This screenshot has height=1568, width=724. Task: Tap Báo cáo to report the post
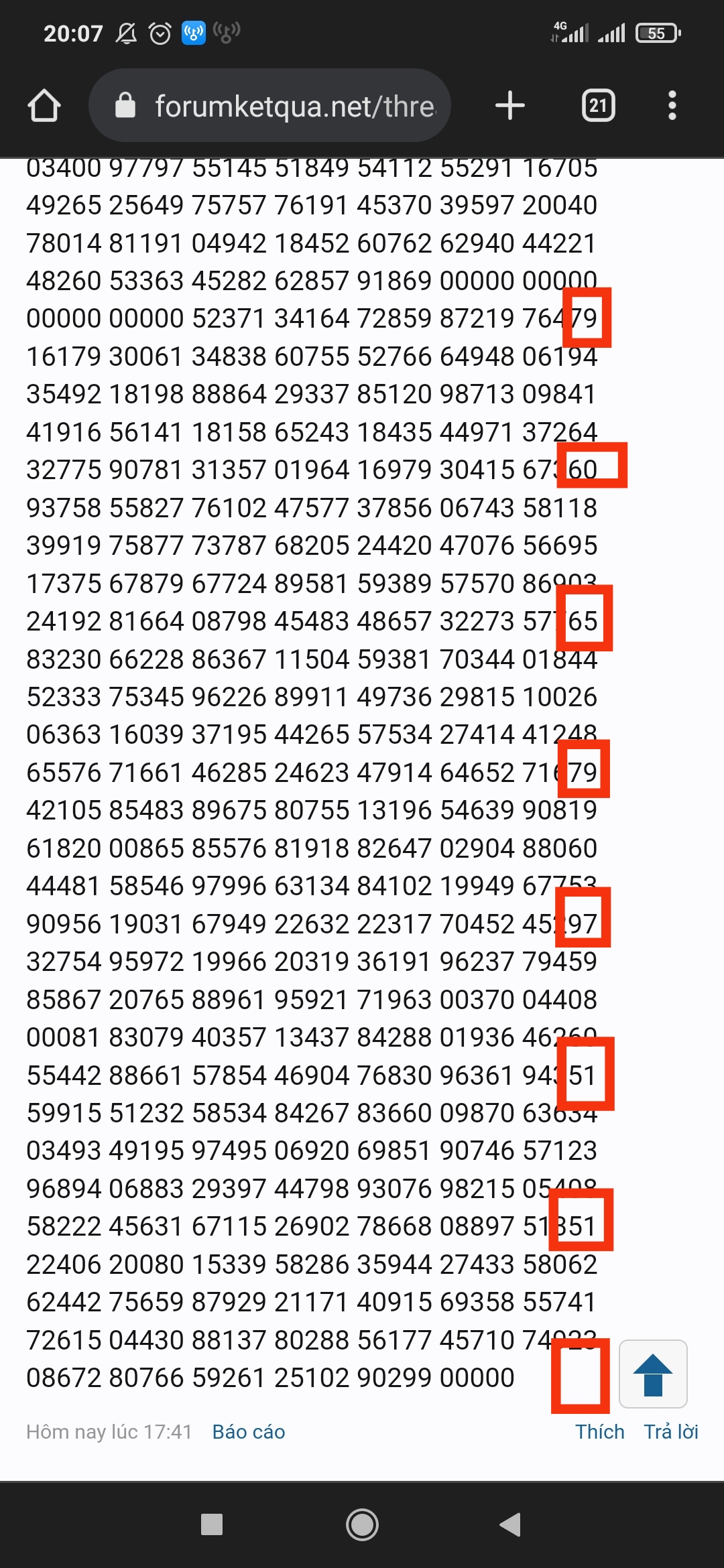pyautogui.click(x=249, y=1432)
